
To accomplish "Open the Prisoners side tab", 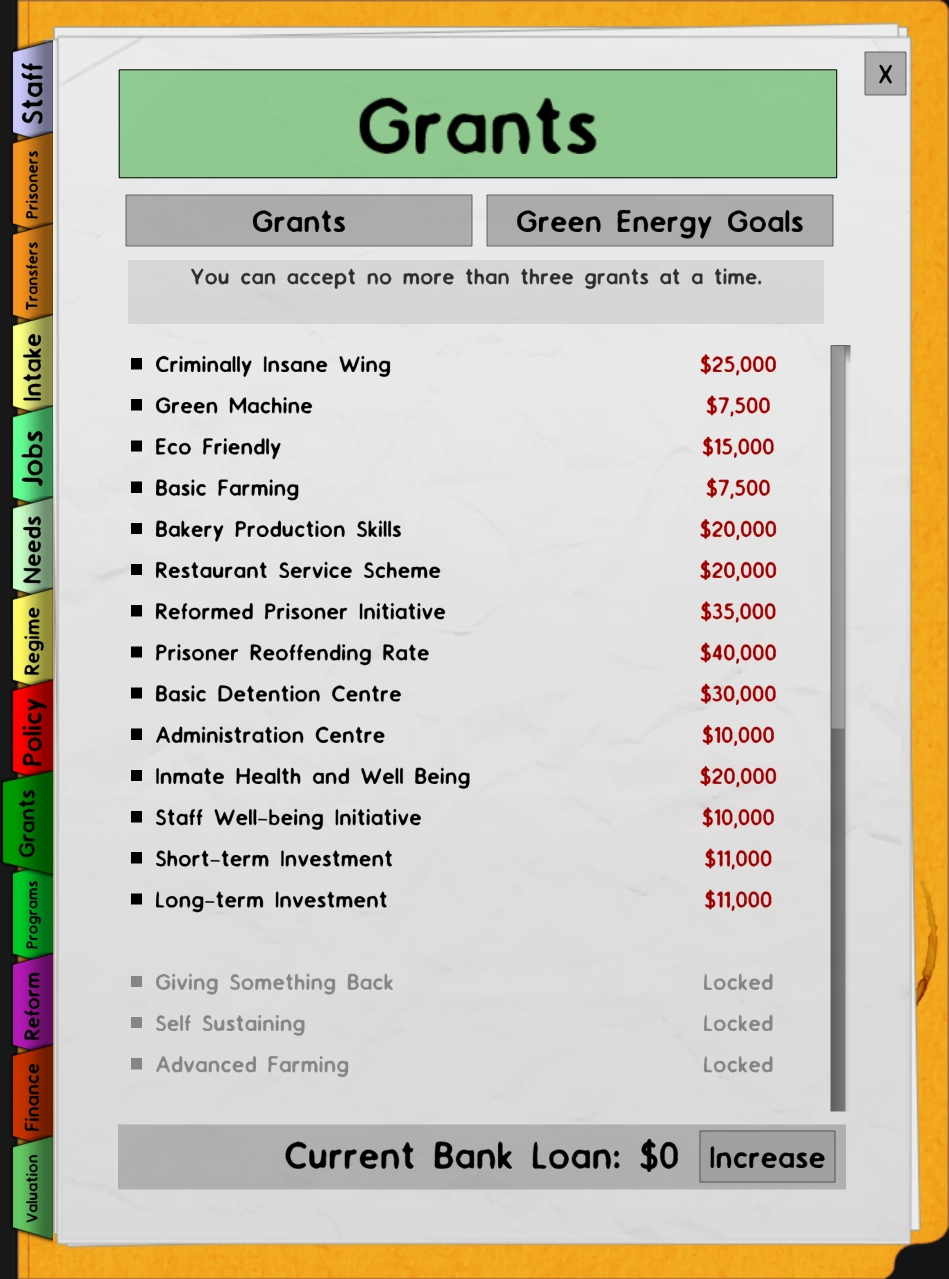I will [32, 183].
